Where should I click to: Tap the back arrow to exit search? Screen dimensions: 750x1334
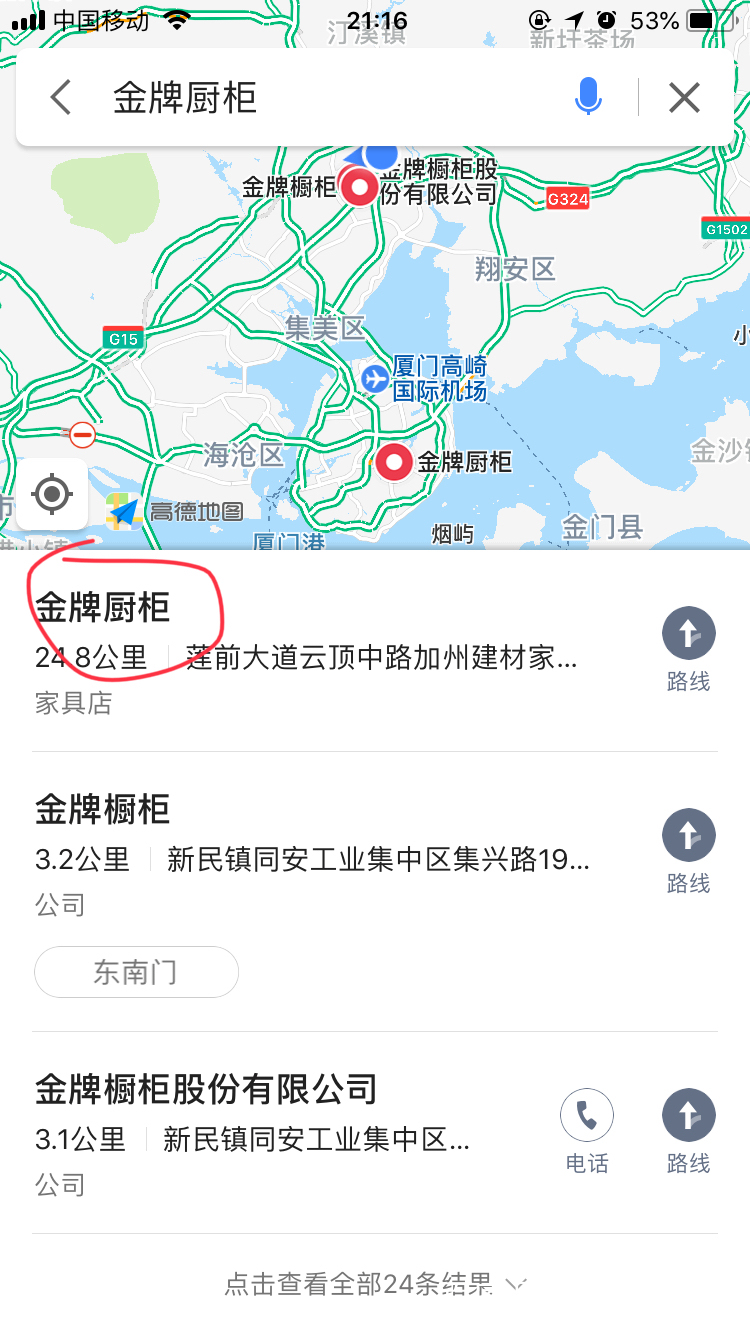[59, 97]
